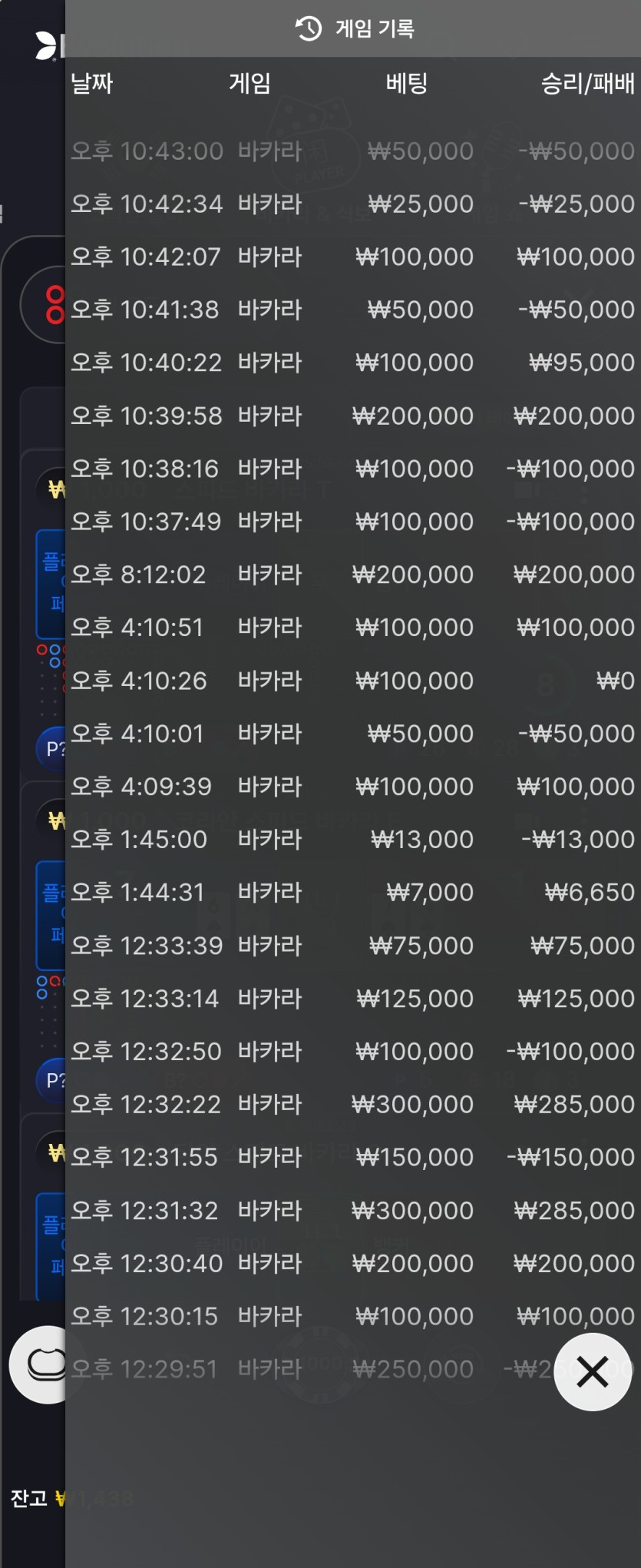Screen dimensions: 641x1568
Task: Open the 오후 4:10:26 round with ₩0 result
Action: (x=352, y=681)
